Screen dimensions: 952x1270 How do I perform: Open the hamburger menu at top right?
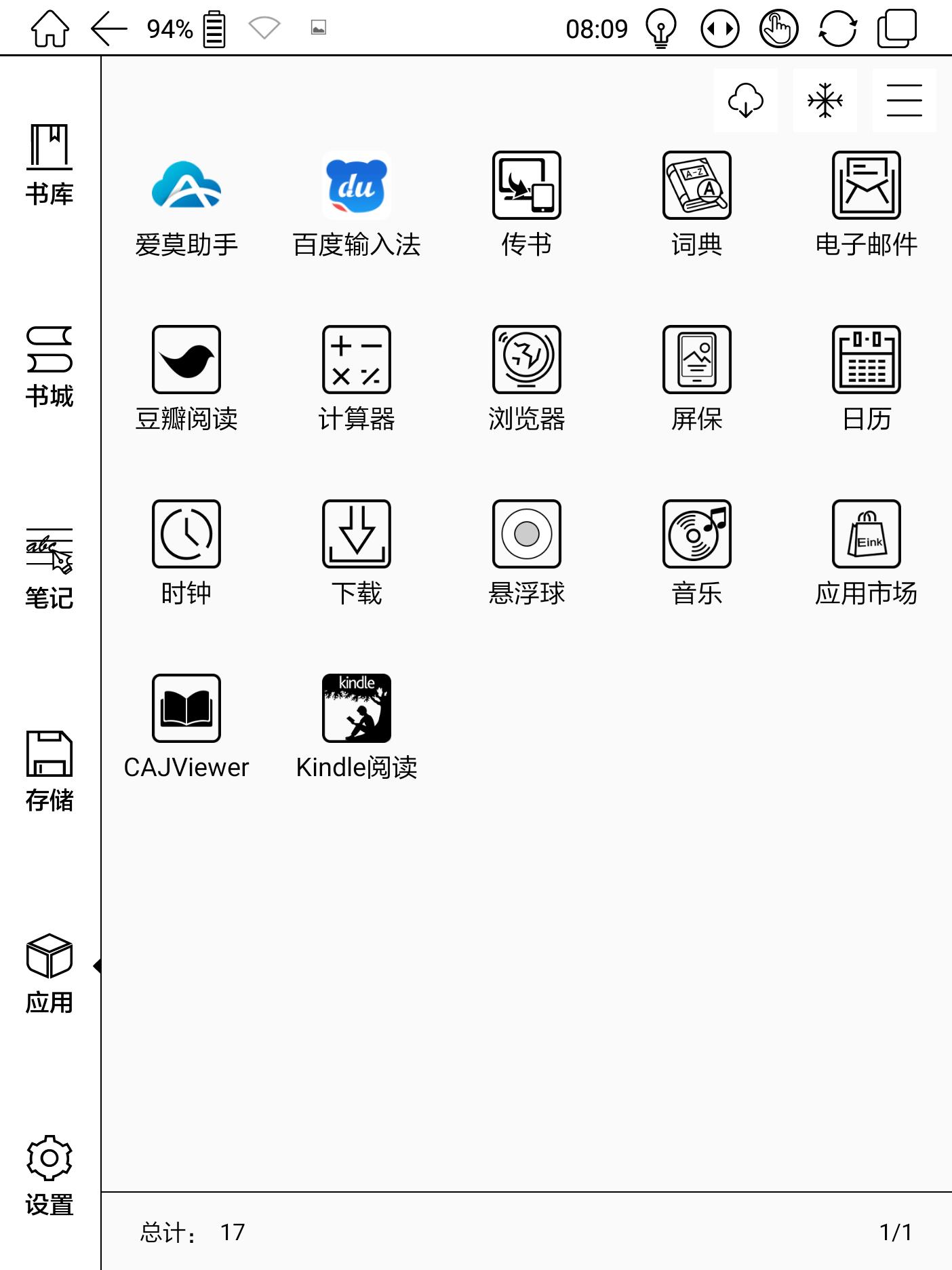902,100
